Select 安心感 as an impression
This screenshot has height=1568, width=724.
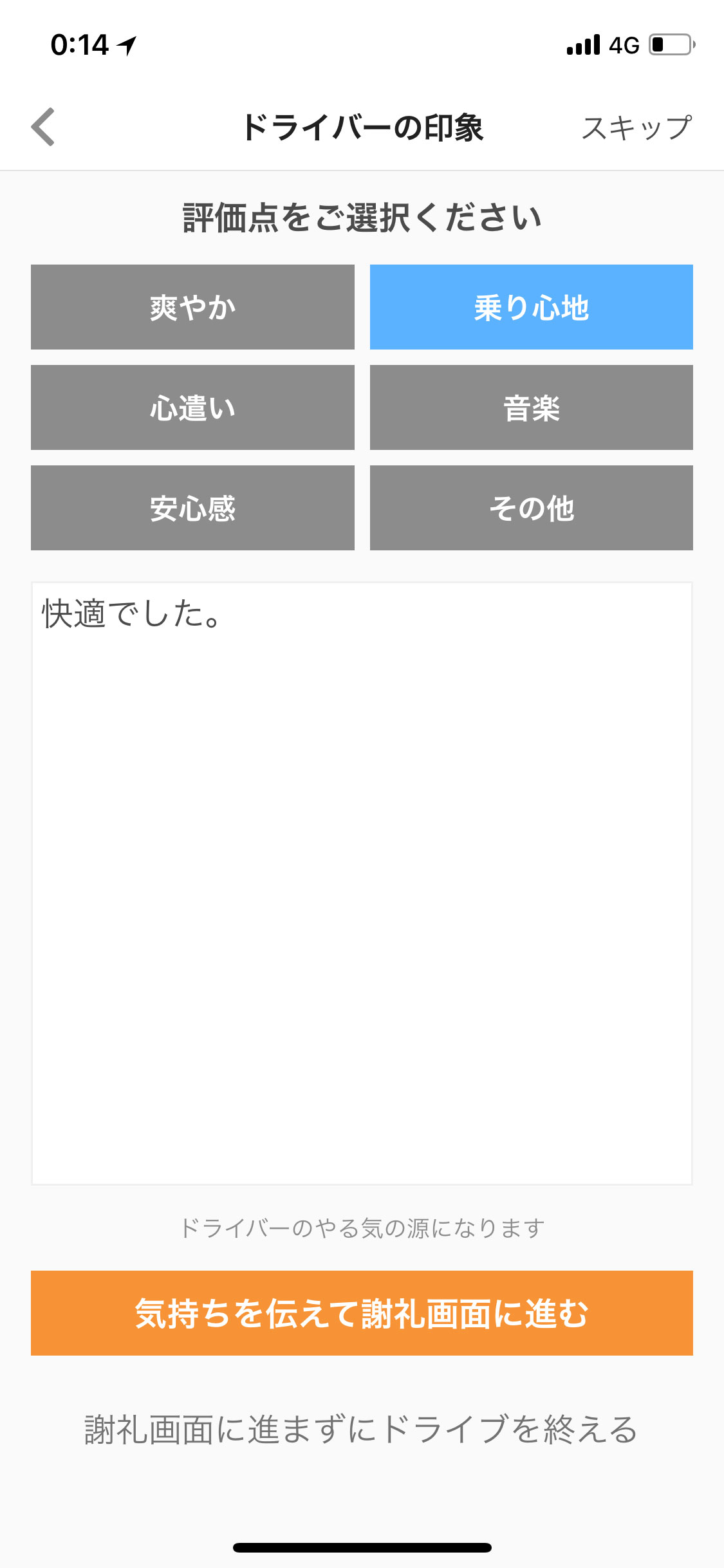(192, 508)
